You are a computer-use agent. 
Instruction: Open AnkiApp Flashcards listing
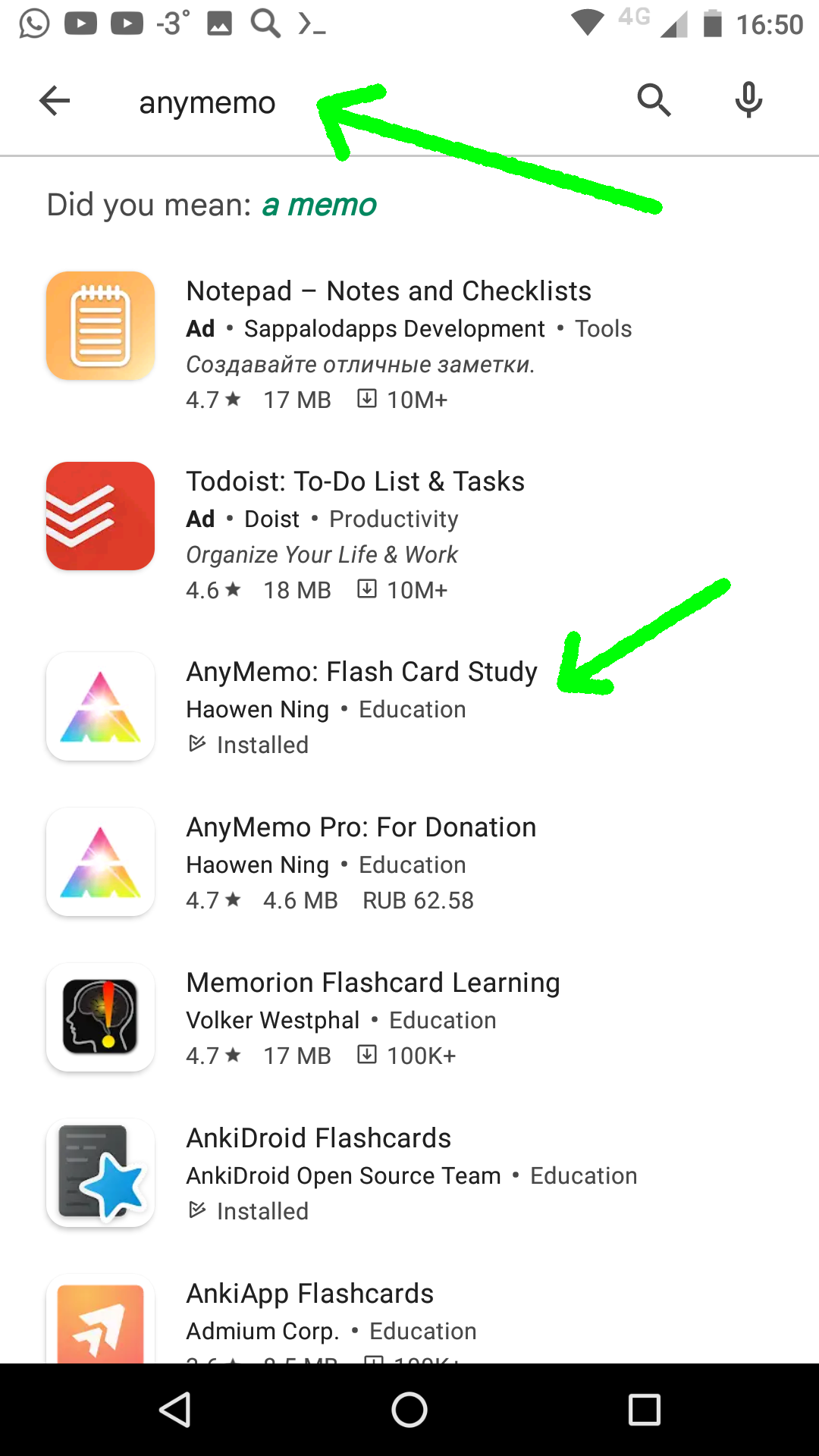[310, 1294]
